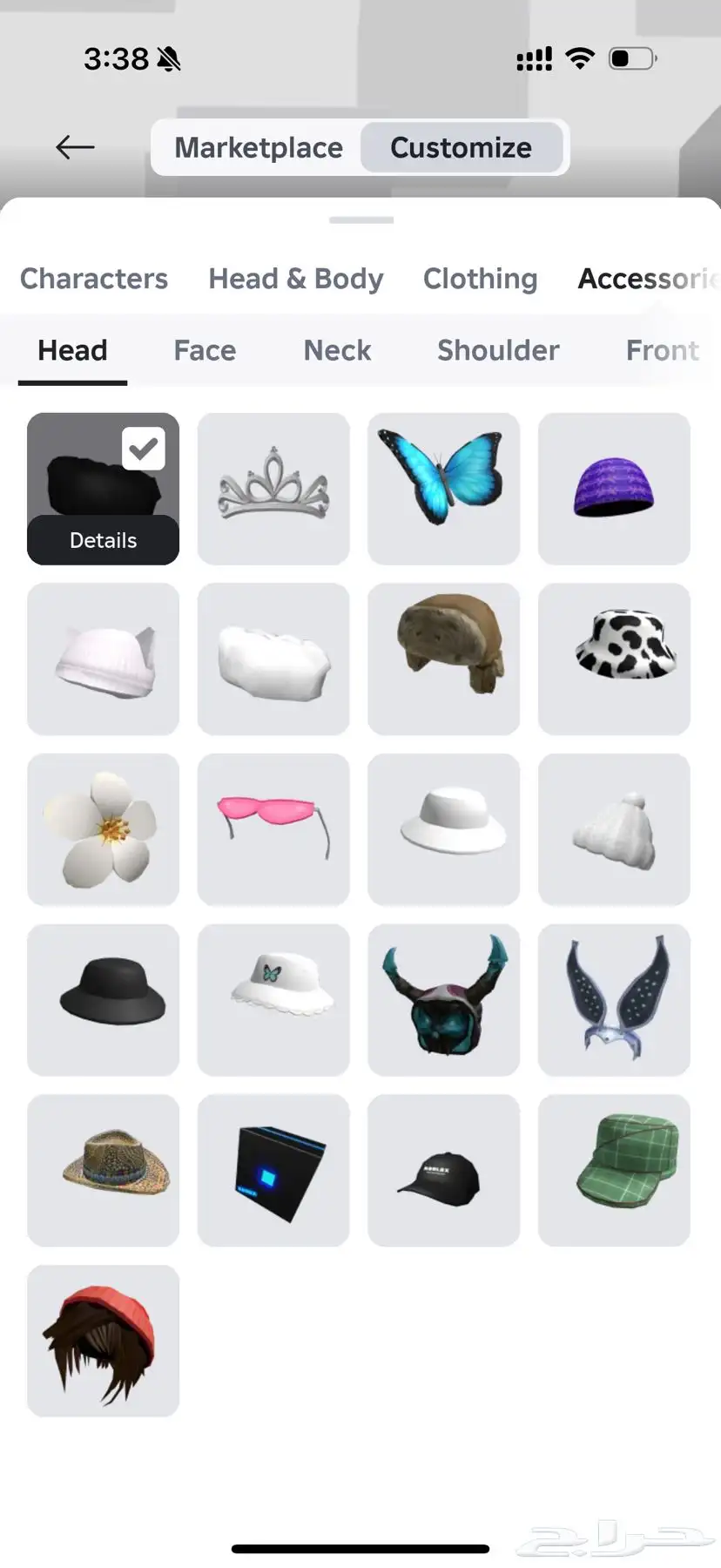Equip the black Roblox baseball cap
The image size is (721, 1568).
click(443, 1169)
